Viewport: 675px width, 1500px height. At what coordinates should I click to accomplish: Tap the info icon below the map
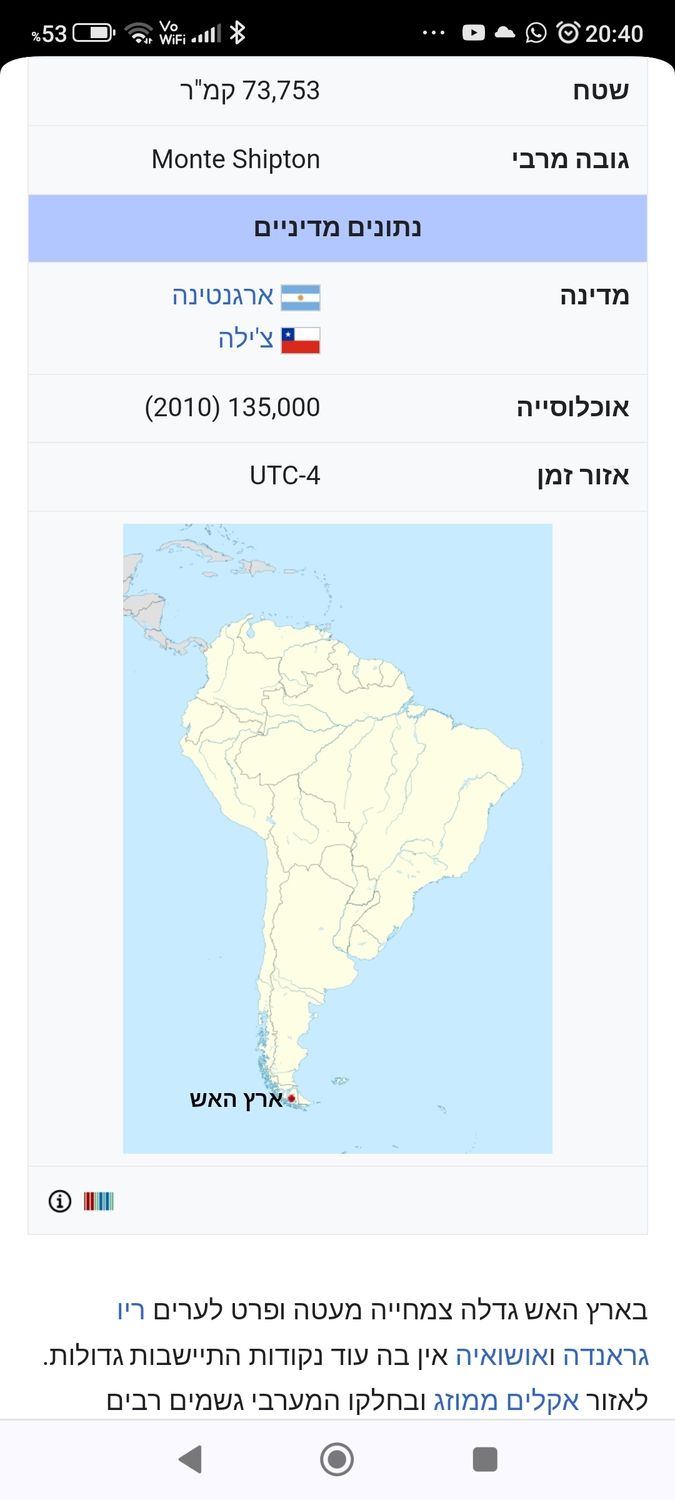tap(60, 1201)
